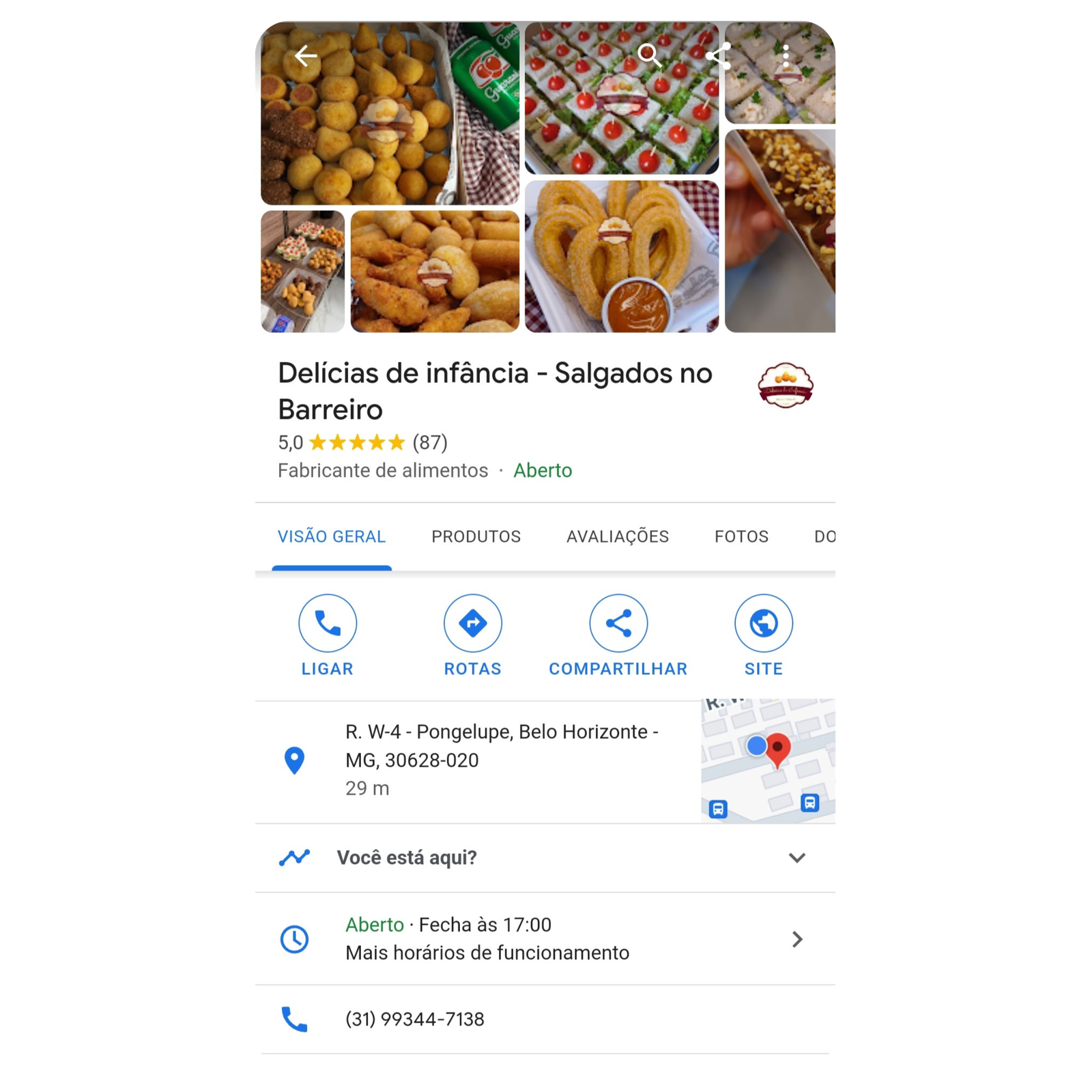The height and width of the screenshot is (1092, 1092).
Task: Open the mini map preview
Action: pos(768,761)
